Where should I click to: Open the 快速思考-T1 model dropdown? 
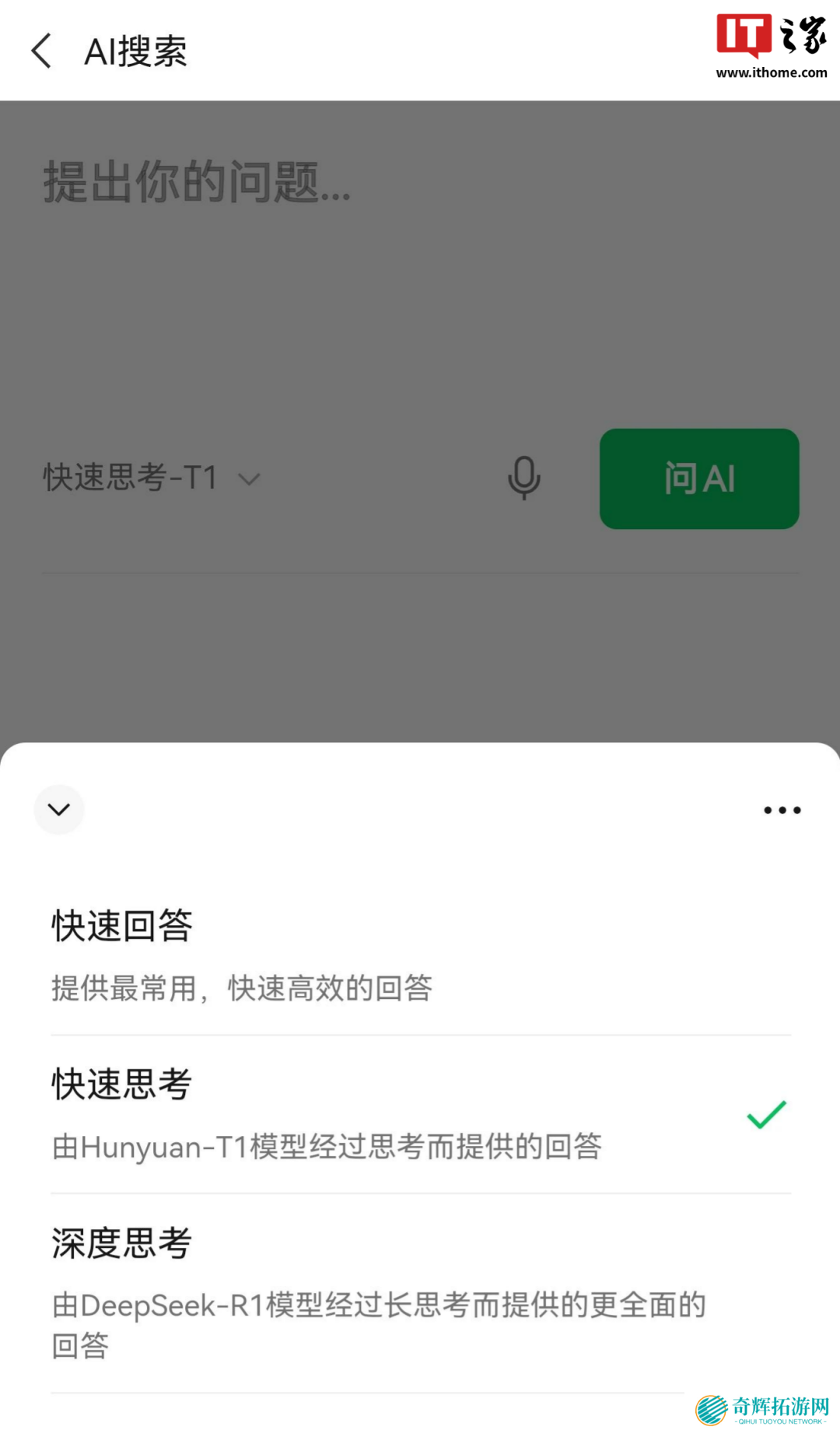pos(152,478)
